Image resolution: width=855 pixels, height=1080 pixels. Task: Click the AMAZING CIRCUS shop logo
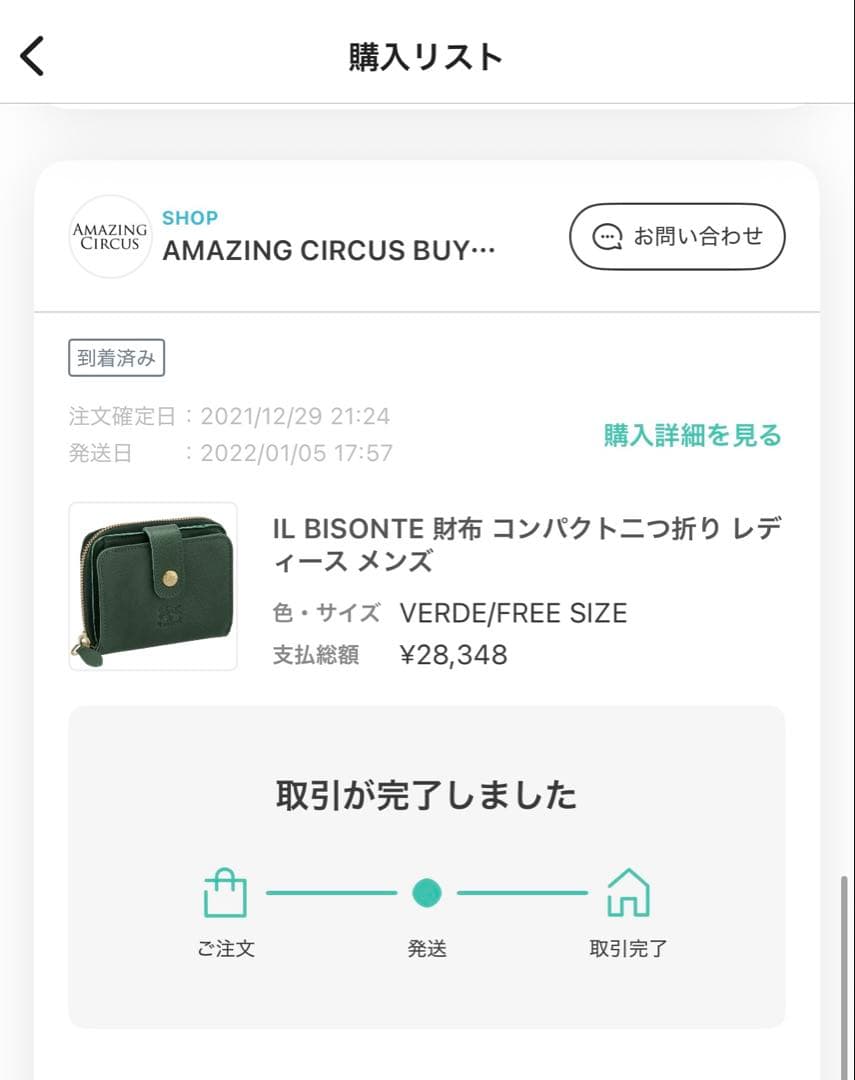coord(110,240)
